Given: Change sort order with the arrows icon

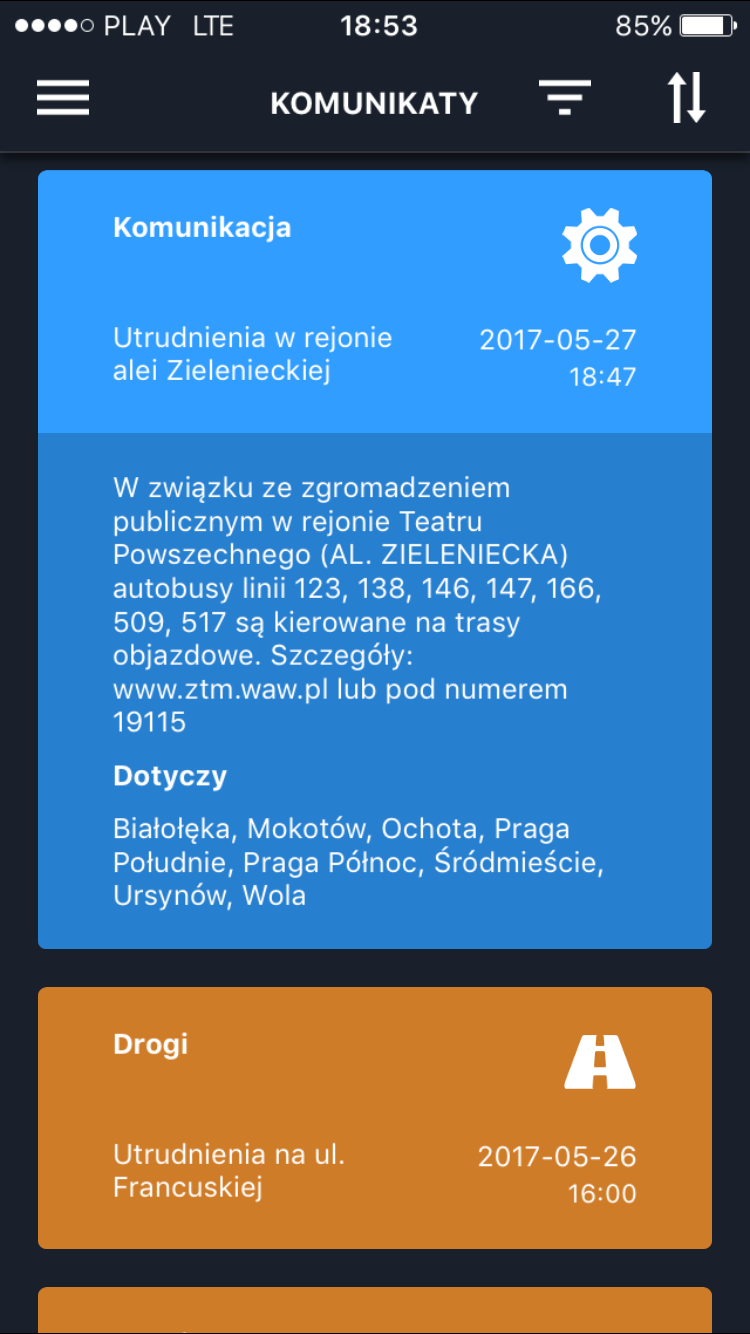Looking at the screenshot, I should pos(687,98).
